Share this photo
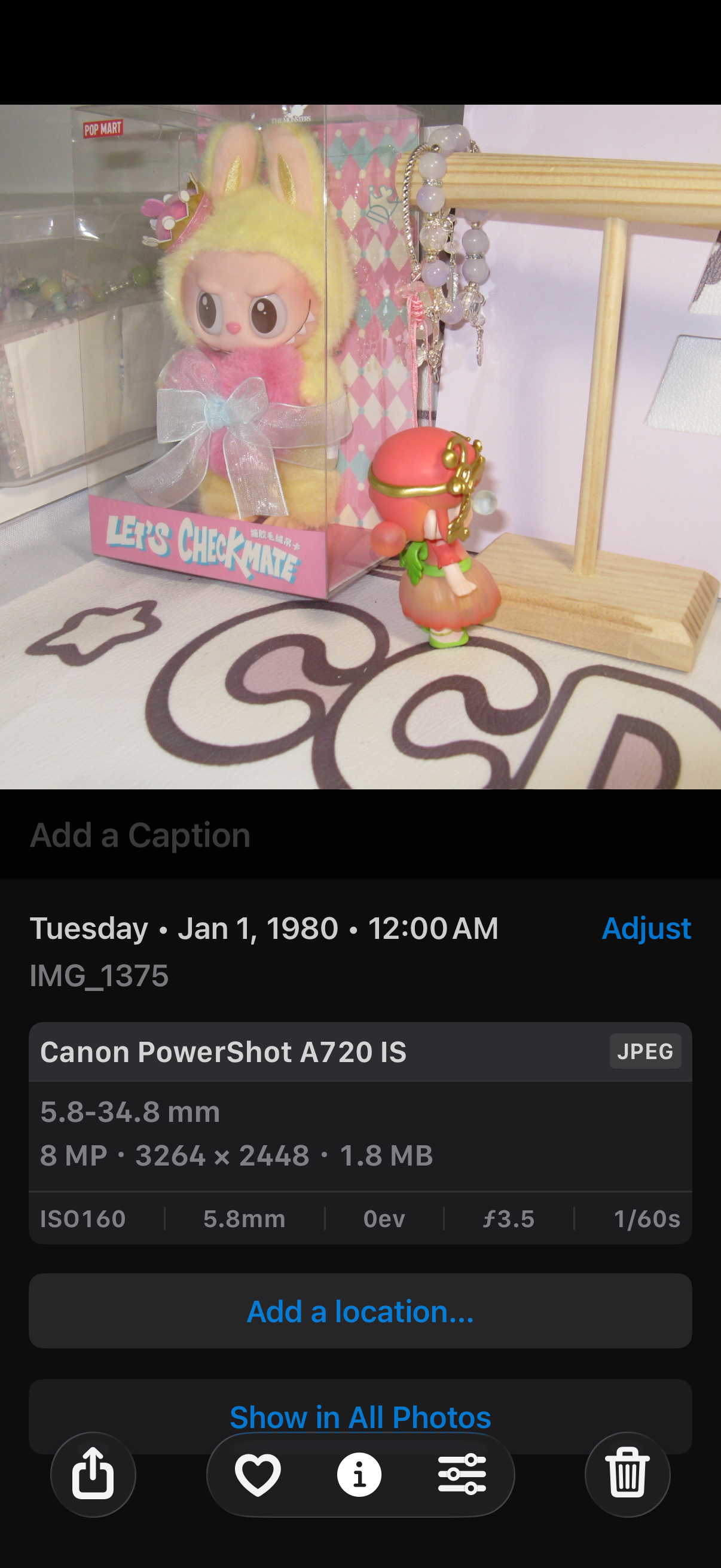The image size is (721, 1568). [x=93, y=1474]
